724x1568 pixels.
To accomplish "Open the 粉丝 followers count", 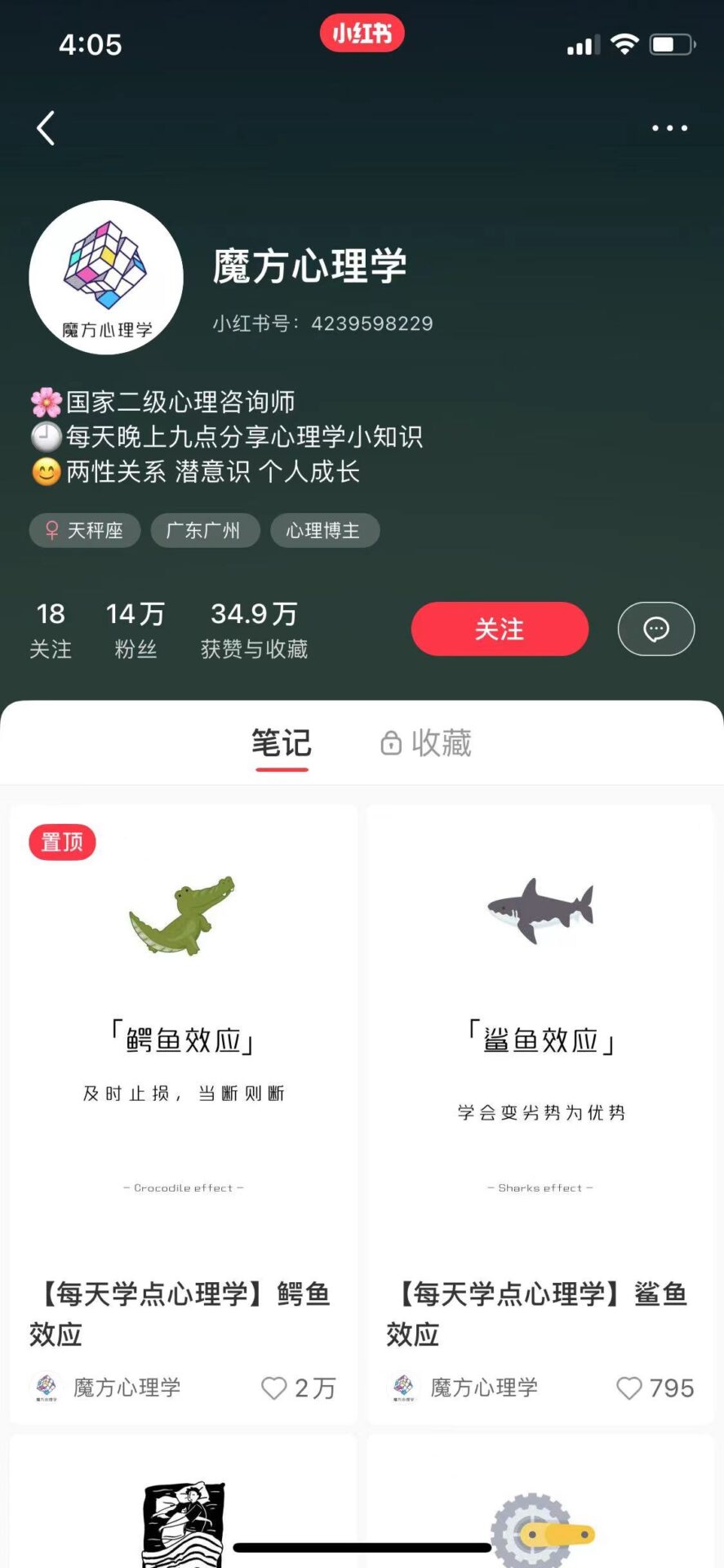I will click(x=135, y=629).
